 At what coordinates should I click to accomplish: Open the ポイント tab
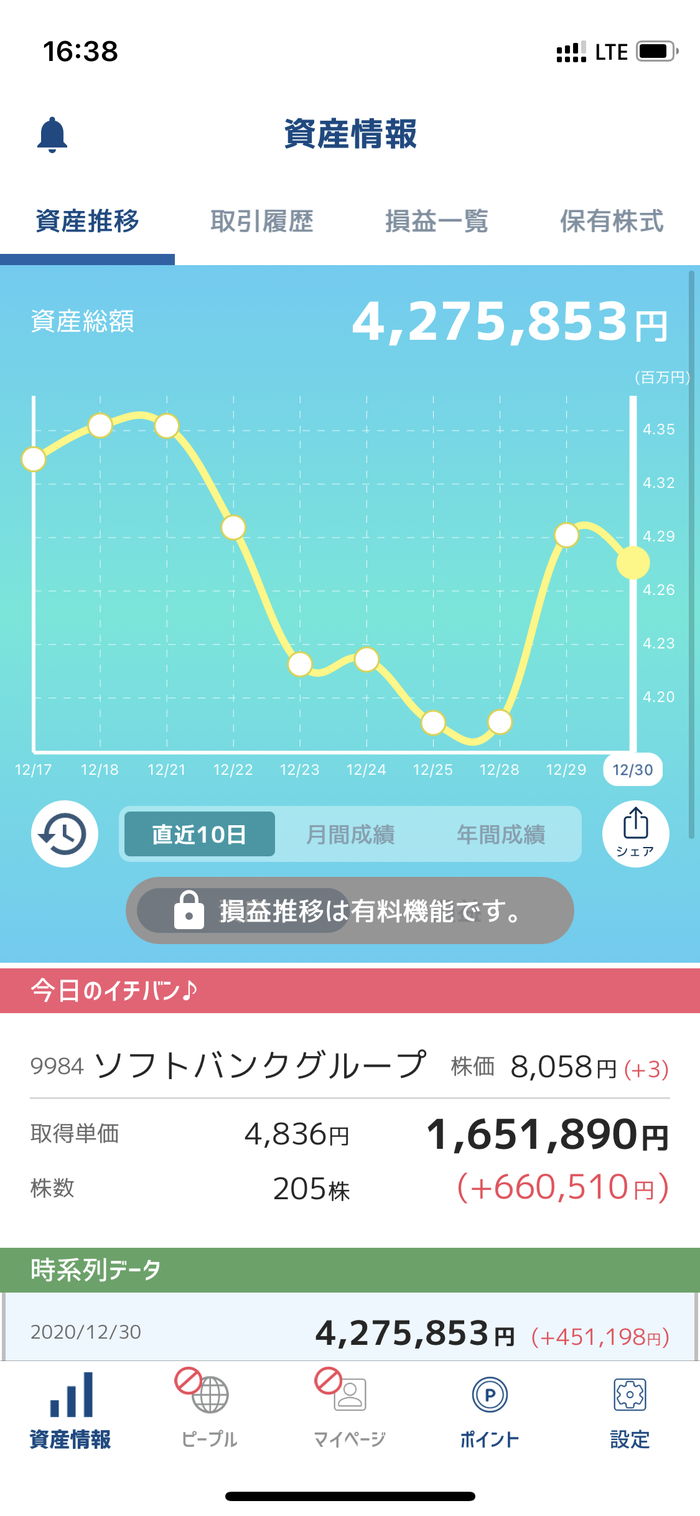click(x=490, y=1410)
